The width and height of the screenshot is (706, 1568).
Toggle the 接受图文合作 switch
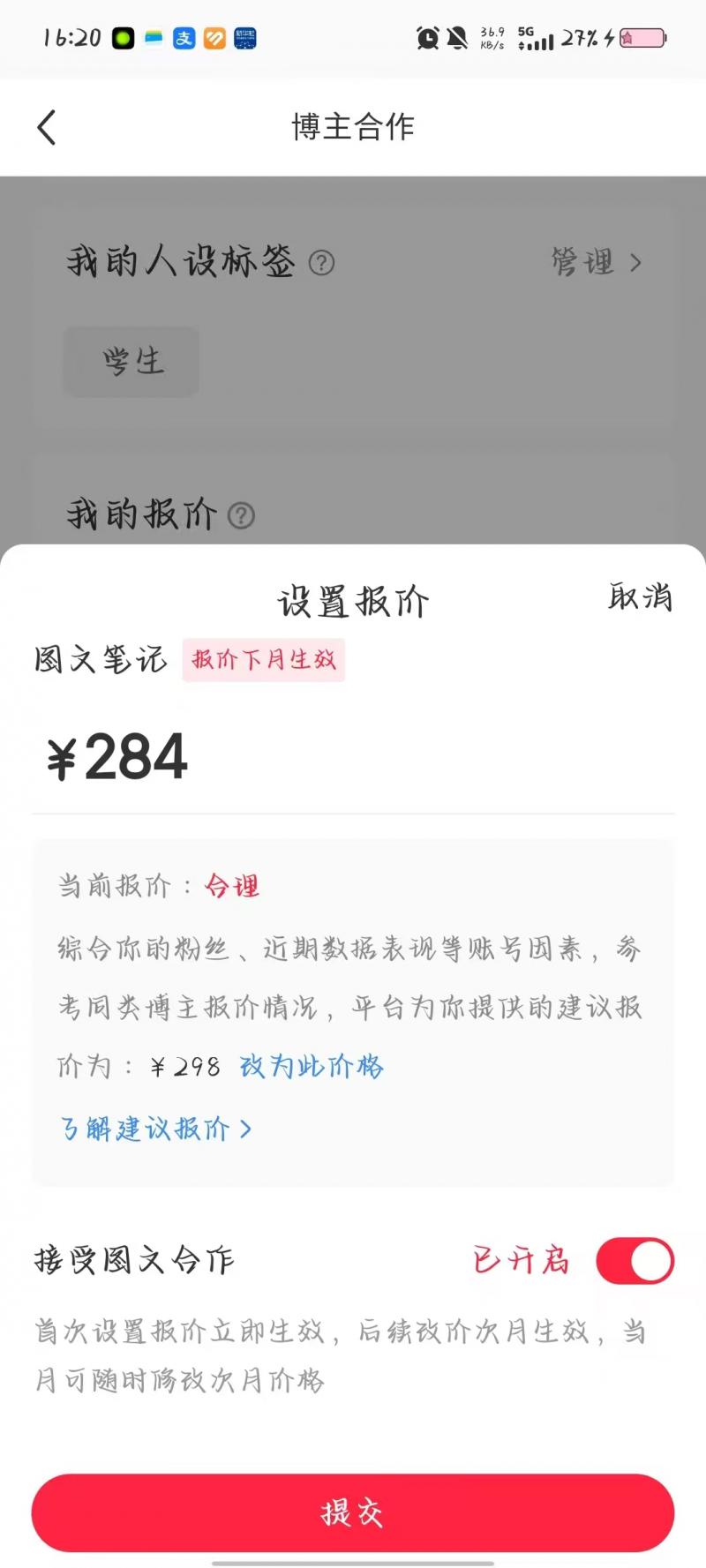coord(635,1260)
